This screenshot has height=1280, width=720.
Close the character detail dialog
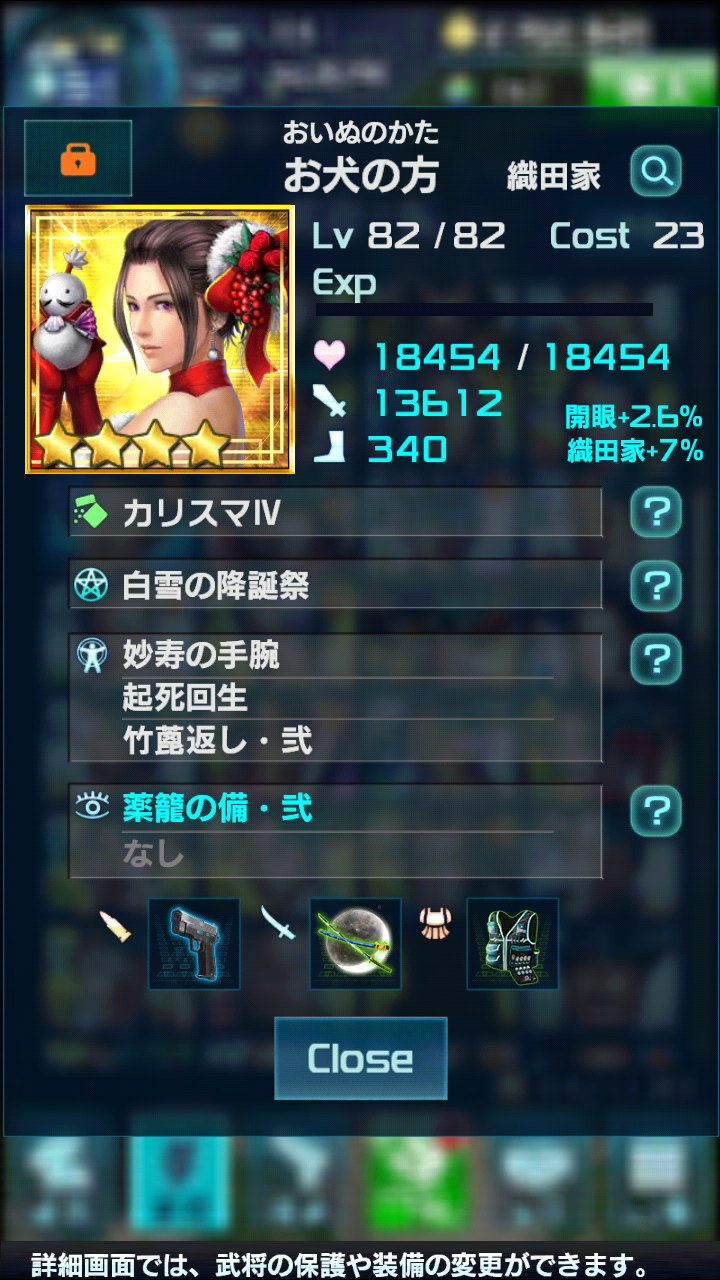360,1058
